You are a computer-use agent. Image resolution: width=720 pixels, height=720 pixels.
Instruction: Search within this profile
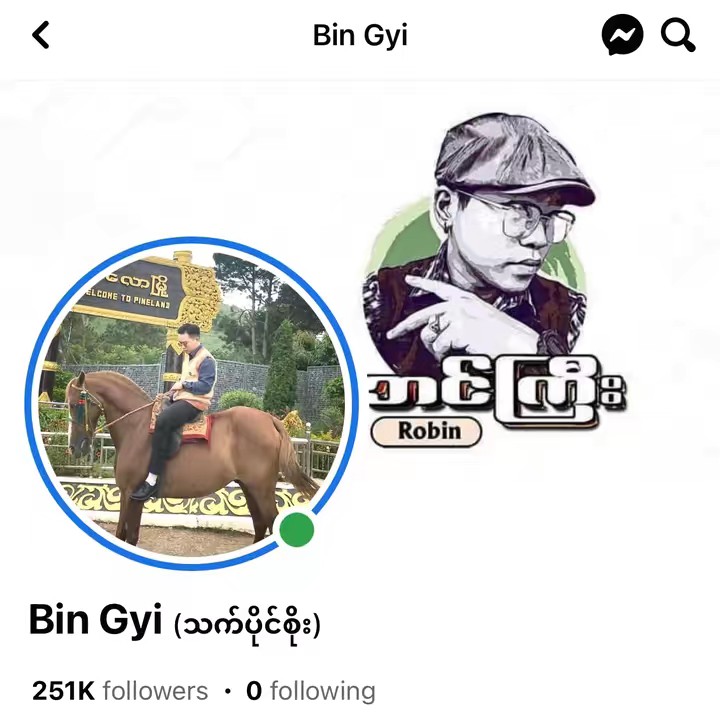click(x=679, y=37)
